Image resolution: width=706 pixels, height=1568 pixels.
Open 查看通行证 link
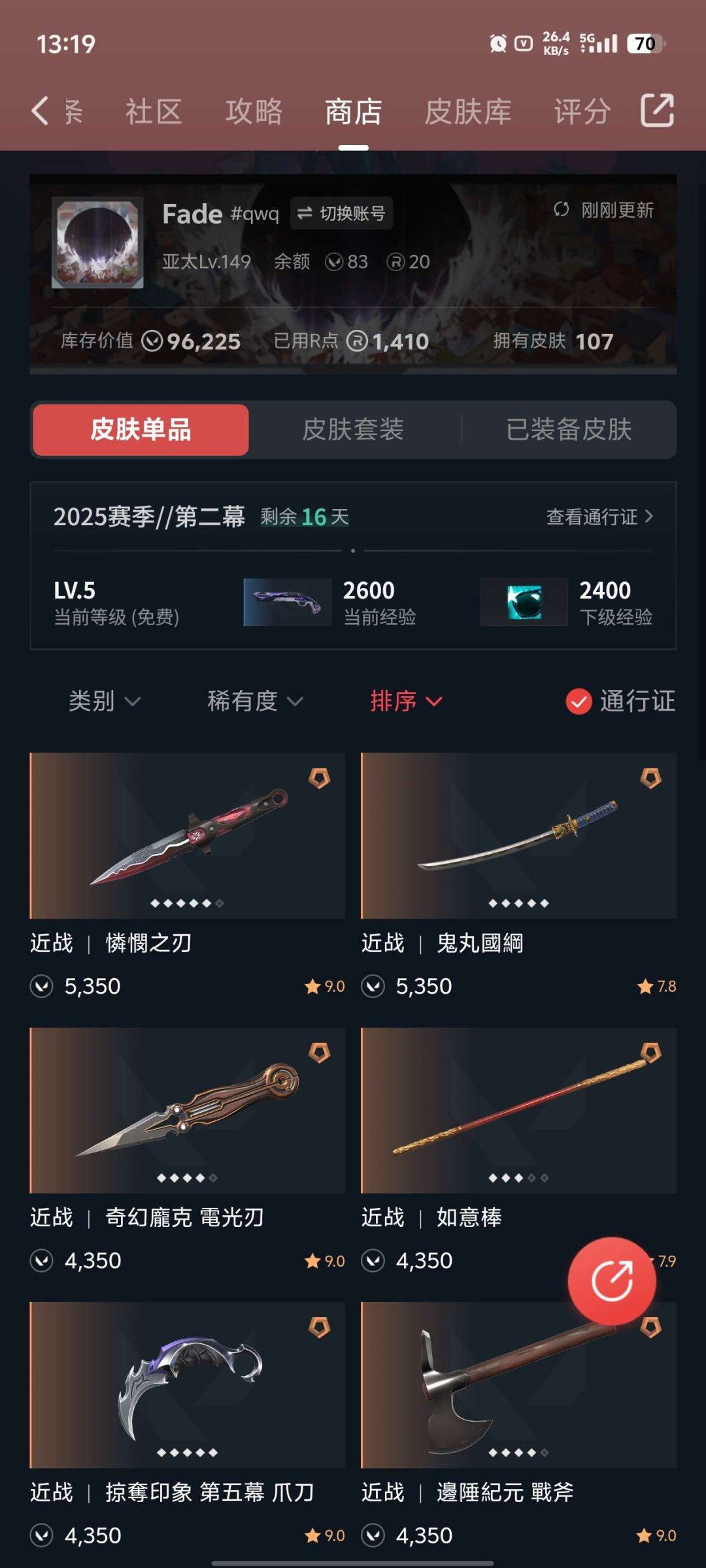599,517
